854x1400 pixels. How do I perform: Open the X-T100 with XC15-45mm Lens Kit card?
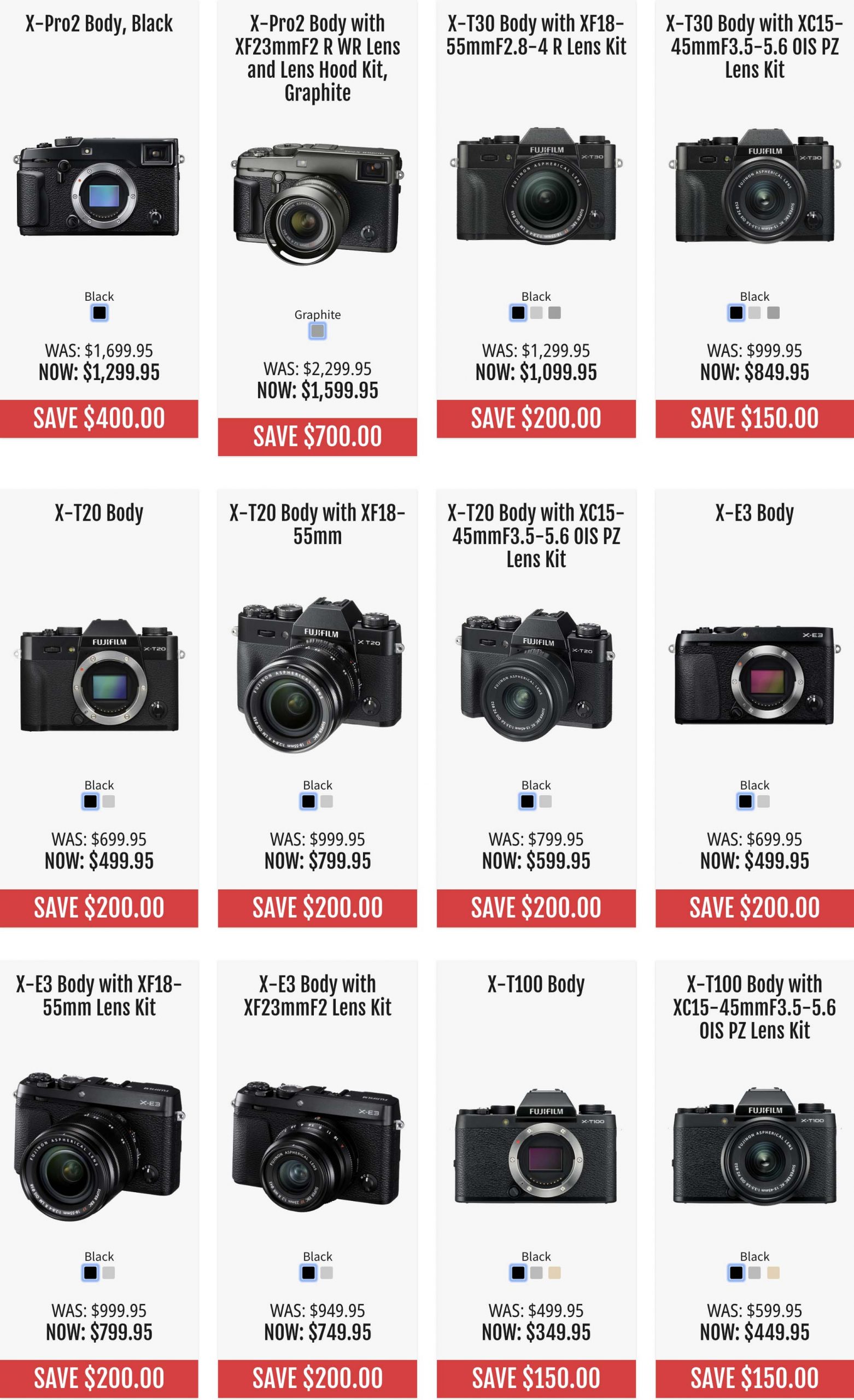pyautogui.click(x=754, y=1179)
